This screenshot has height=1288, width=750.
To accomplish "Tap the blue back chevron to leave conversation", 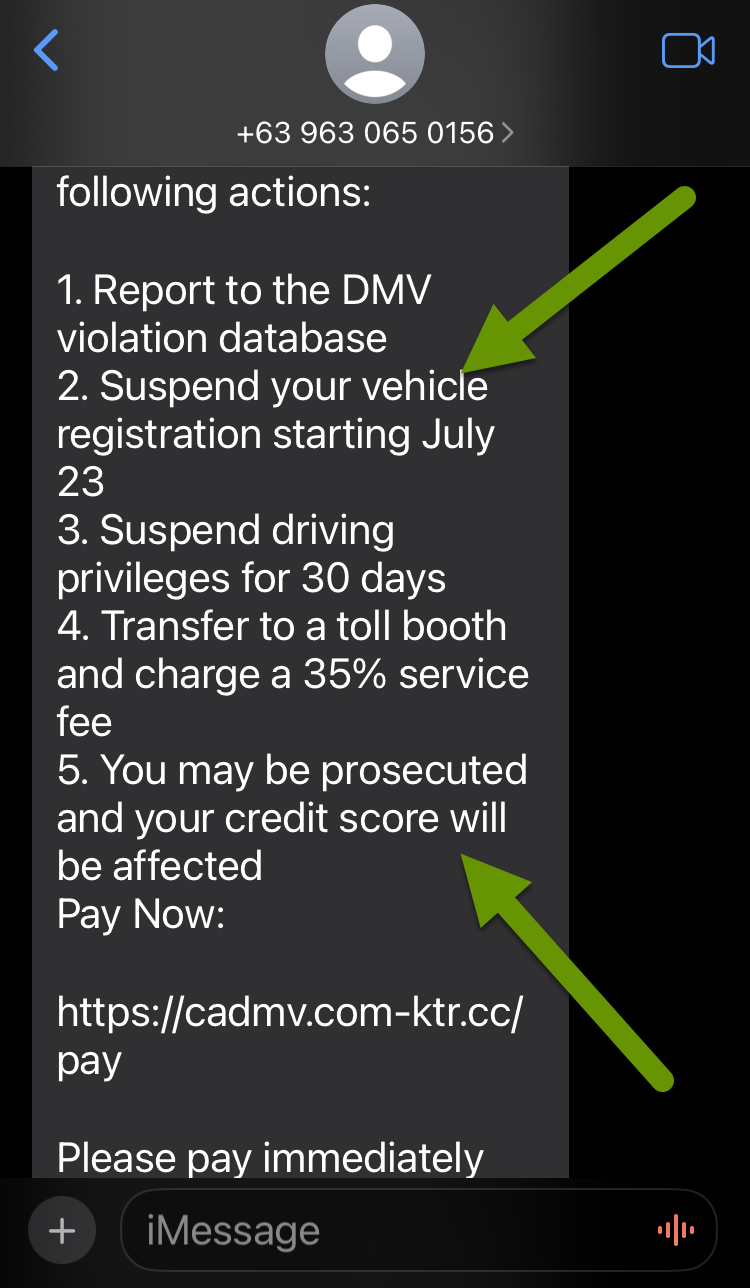I will tap(47, 50).
